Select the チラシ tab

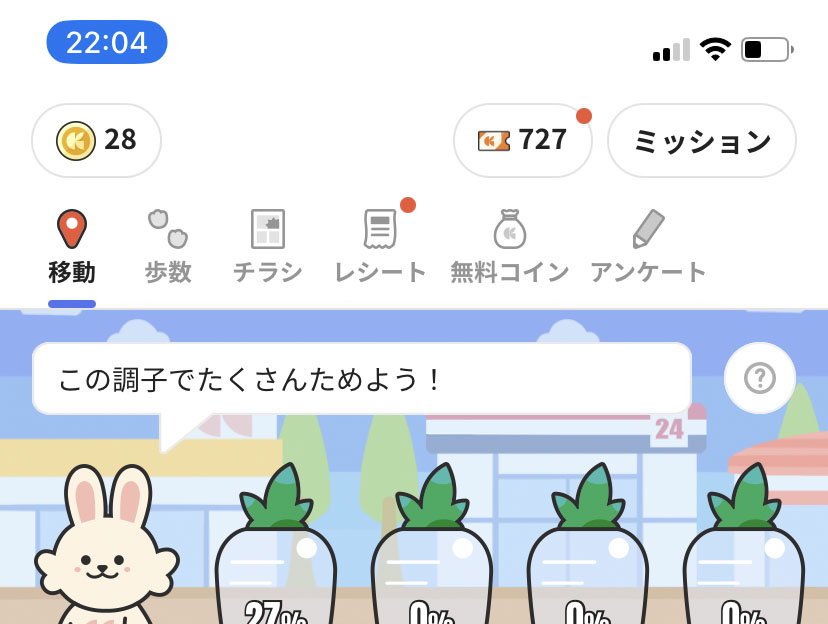click(267, 248)
